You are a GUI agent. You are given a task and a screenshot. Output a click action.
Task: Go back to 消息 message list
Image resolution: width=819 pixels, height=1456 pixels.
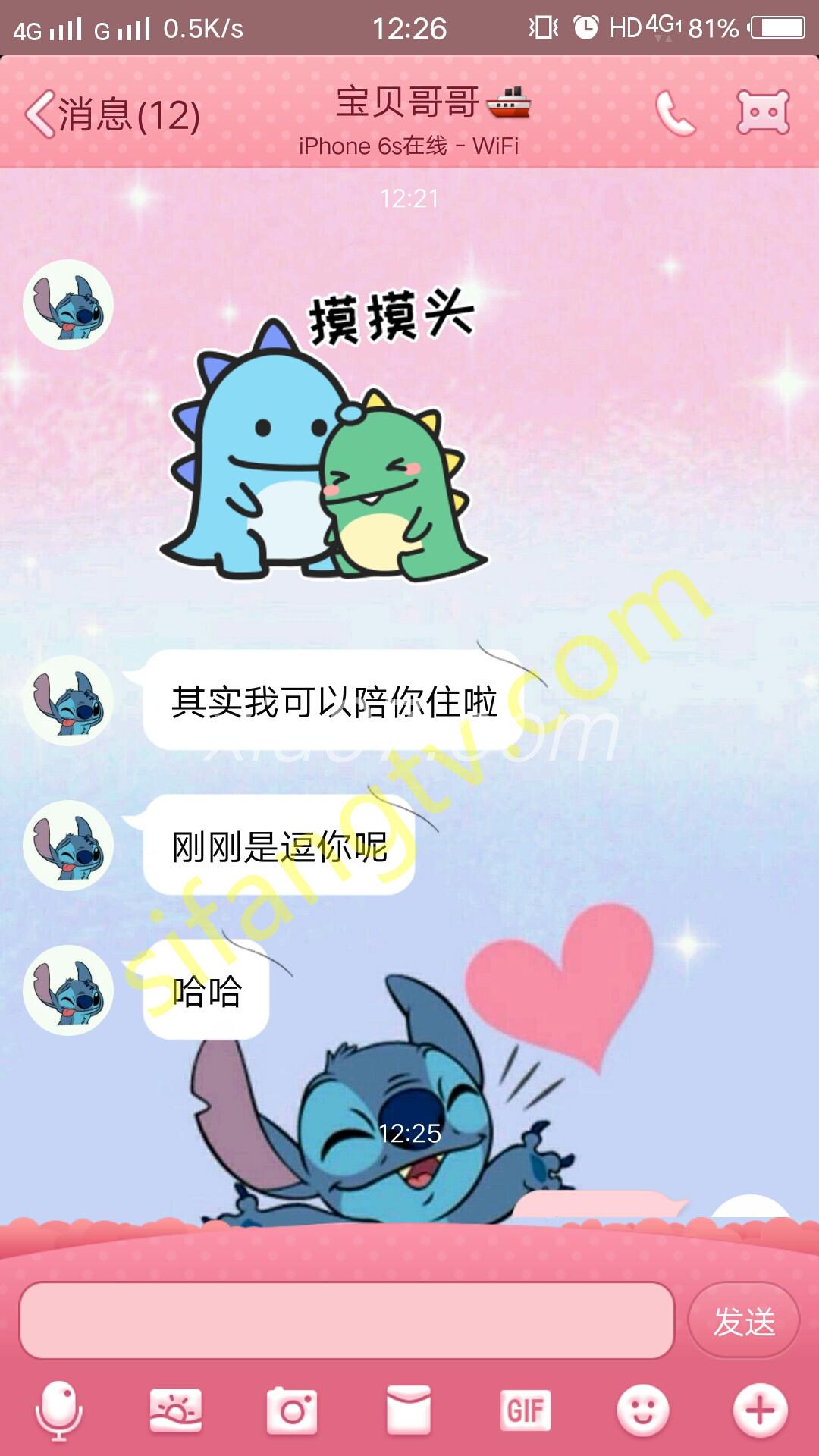pos(112,115)
